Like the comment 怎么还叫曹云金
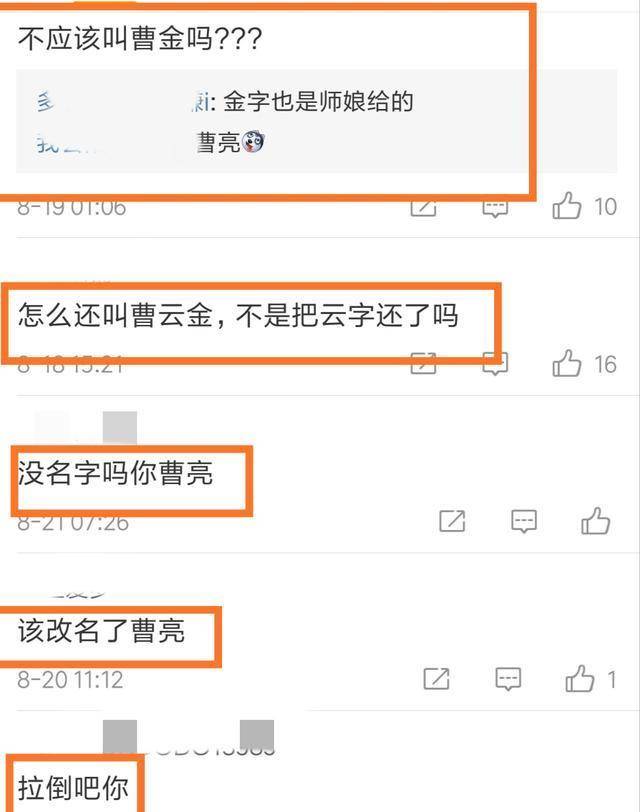The image size is (640, 812). [568, 363]
